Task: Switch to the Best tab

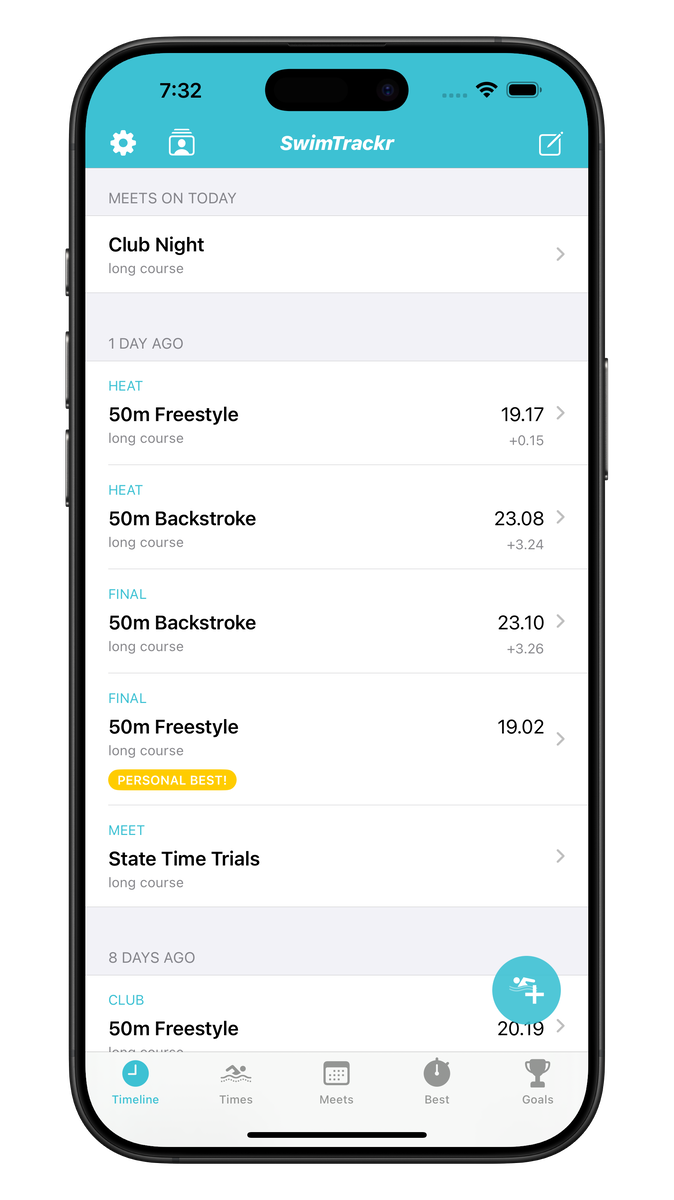Action: [437, 1083]
